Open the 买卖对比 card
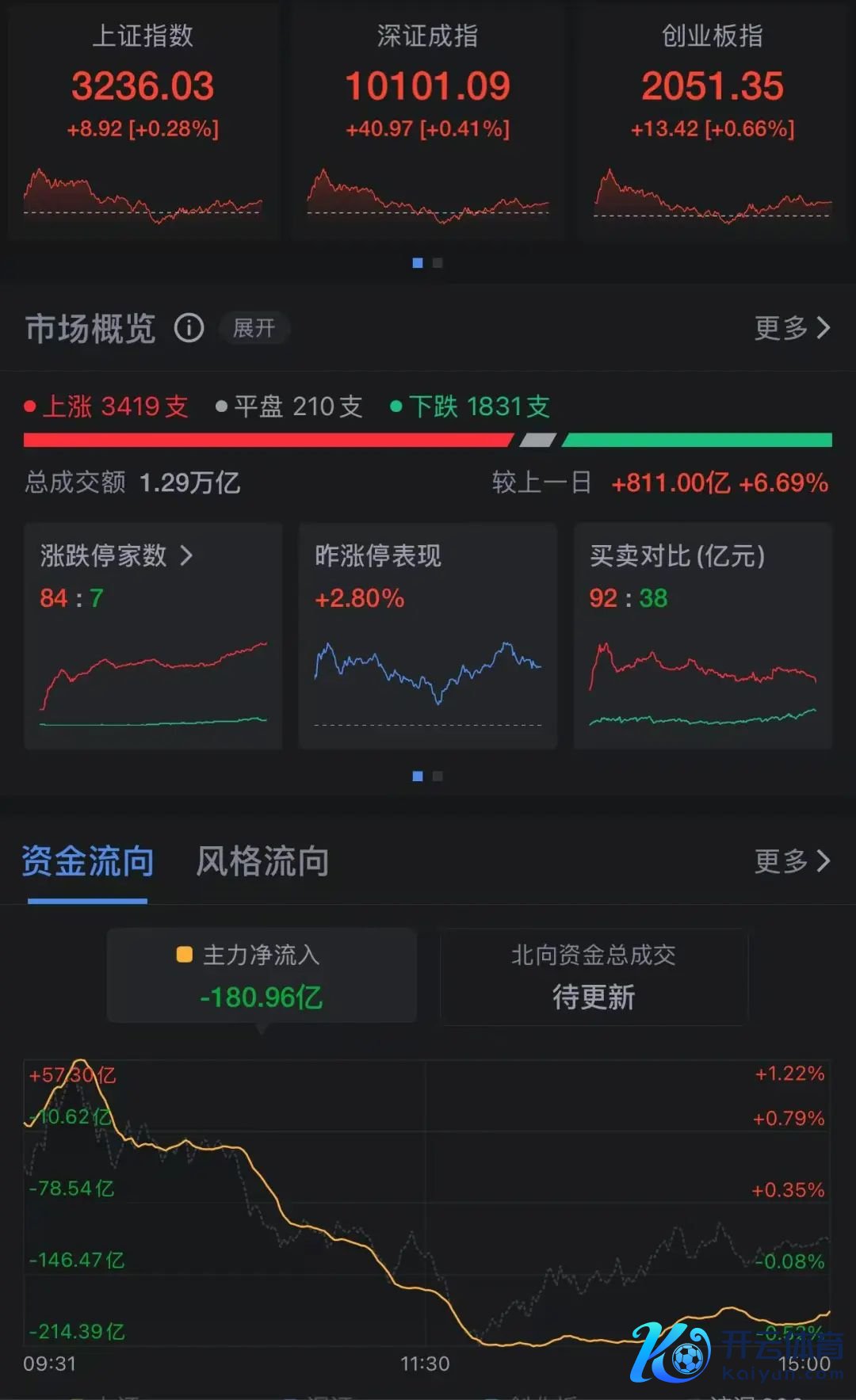Screen dimensions: 856x1400 click(702, 635)
